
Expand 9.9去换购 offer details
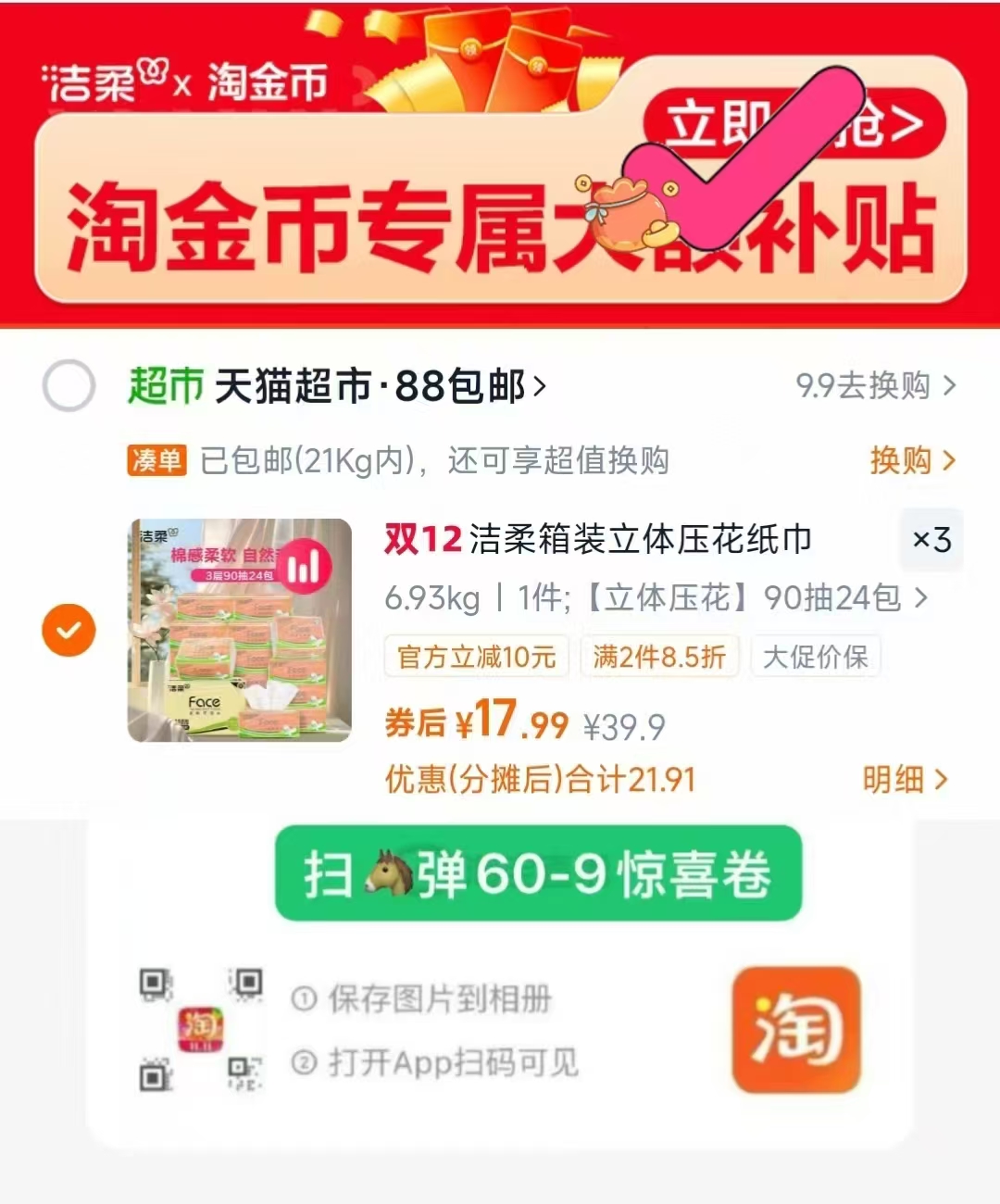[x=874, y=386]
